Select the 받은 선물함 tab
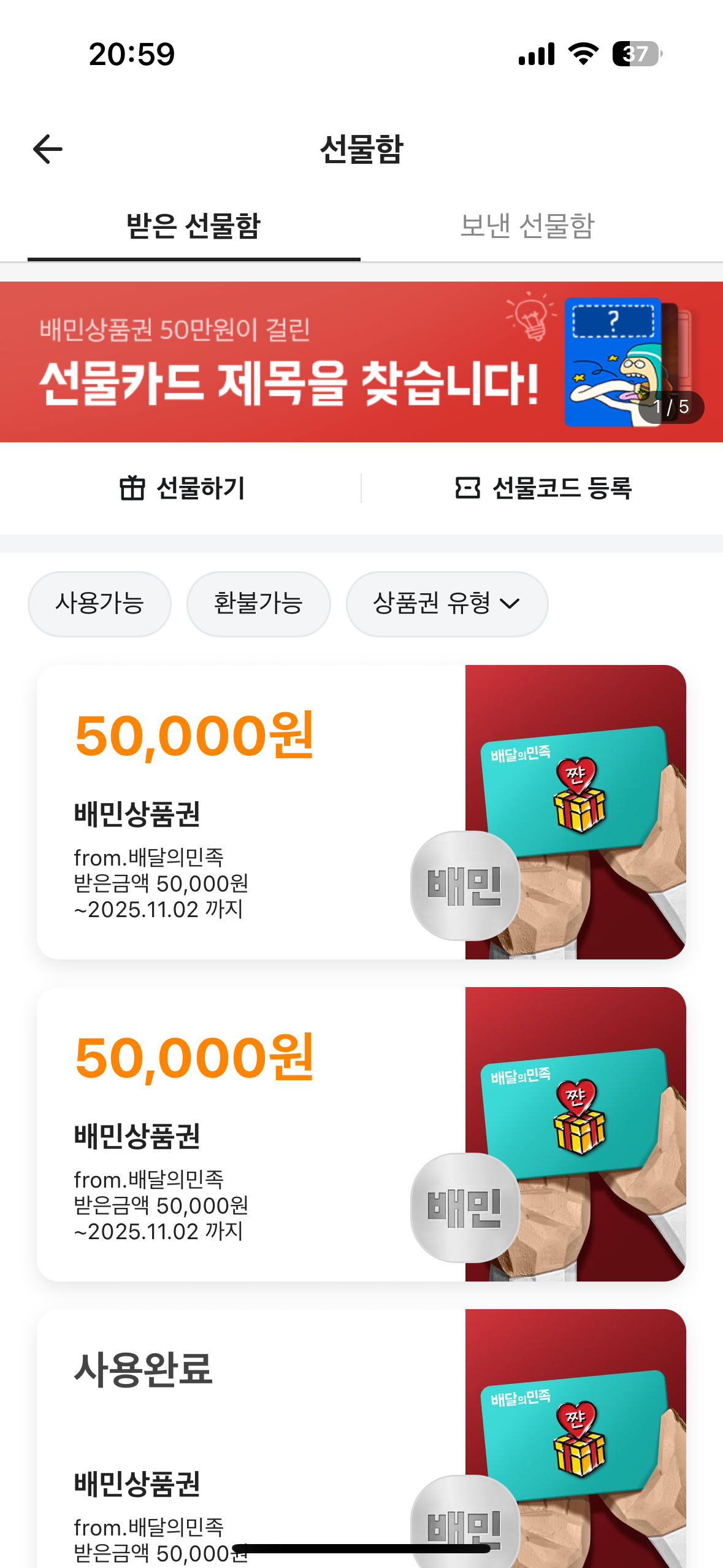The height and width of the screenshot is (1568, 723). pyautogui.click(x=193, y=226)
